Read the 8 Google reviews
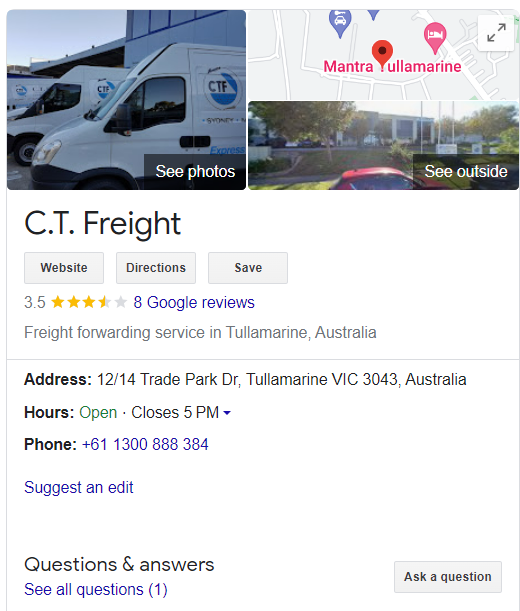Viewport: 520px width, 611px height. (x=194, y=302)
